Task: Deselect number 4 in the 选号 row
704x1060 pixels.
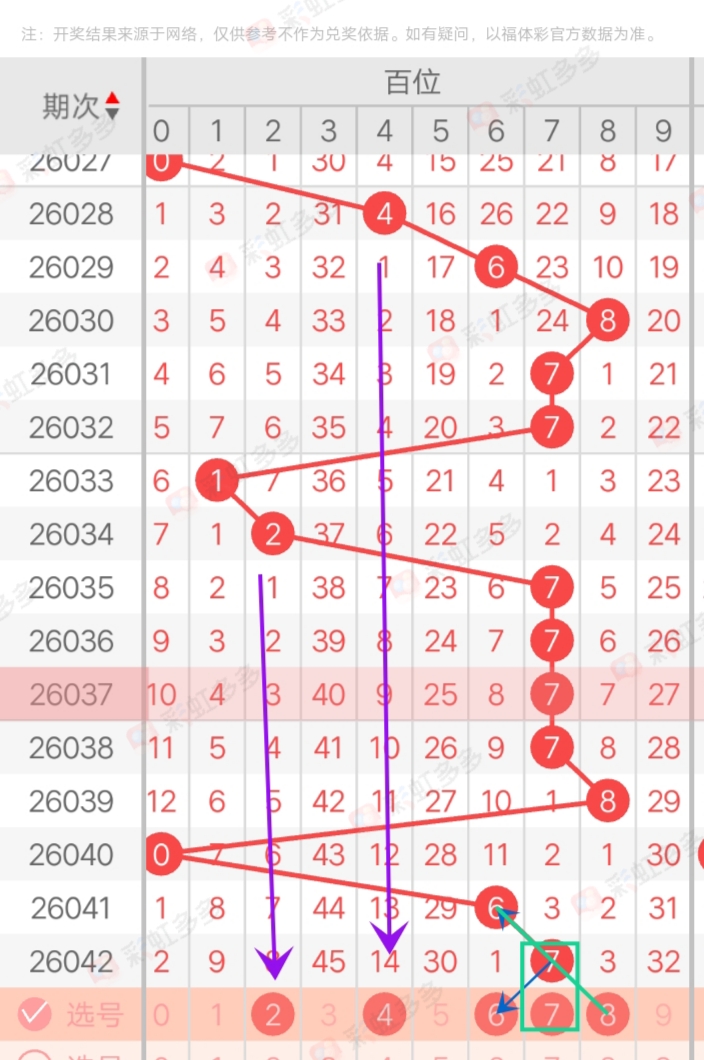Action: [385, 1016]
